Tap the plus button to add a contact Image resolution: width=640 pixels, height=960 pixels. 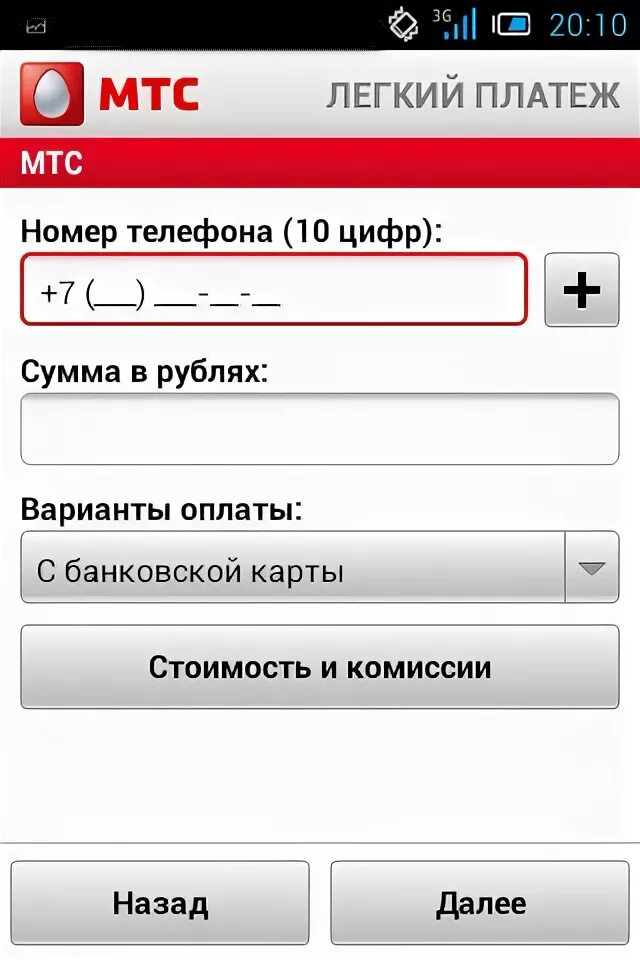581,290
